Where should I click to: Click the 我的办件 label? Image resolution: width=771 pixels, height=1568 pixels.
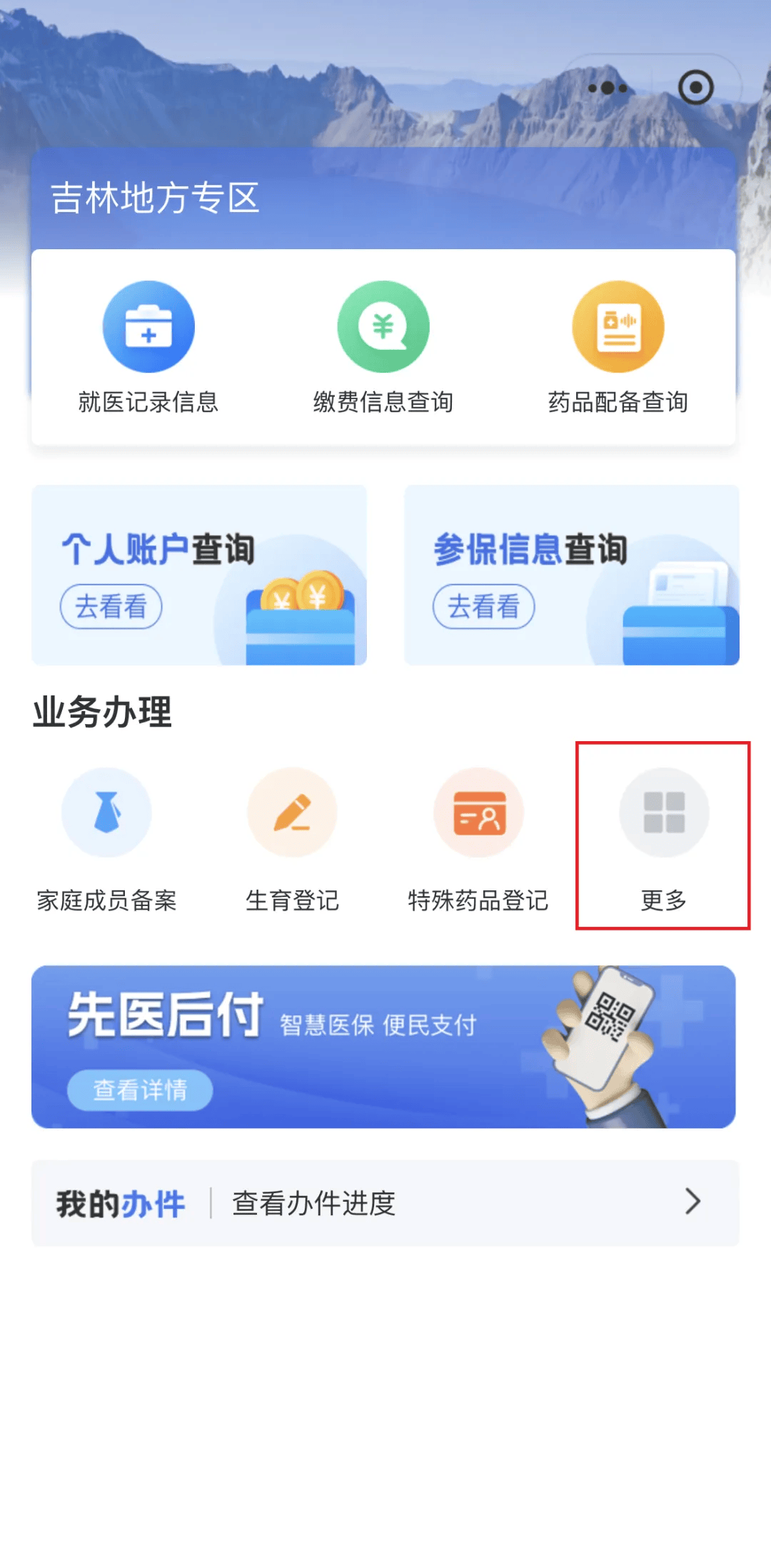(119, 1203)
